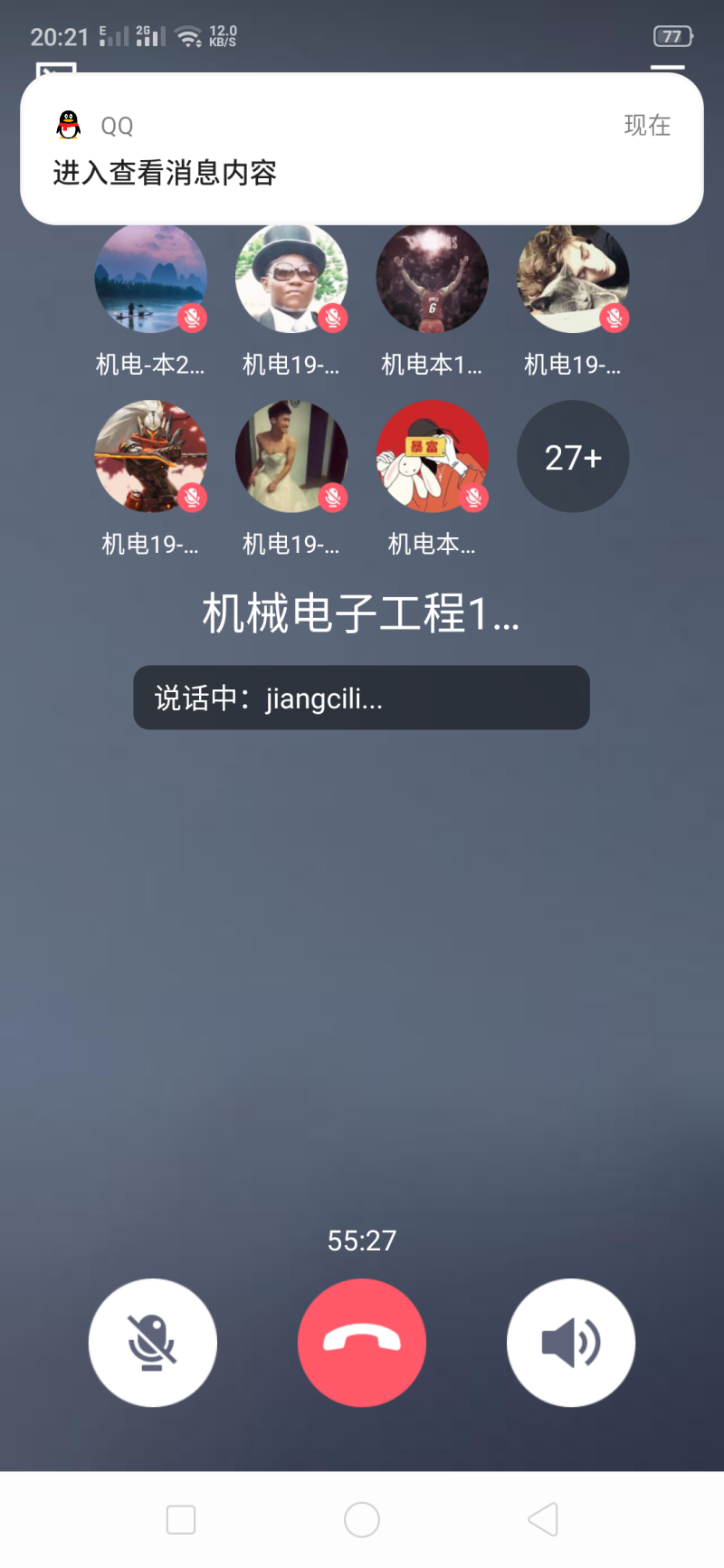Open the QQ message notification banner
Screen dimensions: 724x1568
362,149
